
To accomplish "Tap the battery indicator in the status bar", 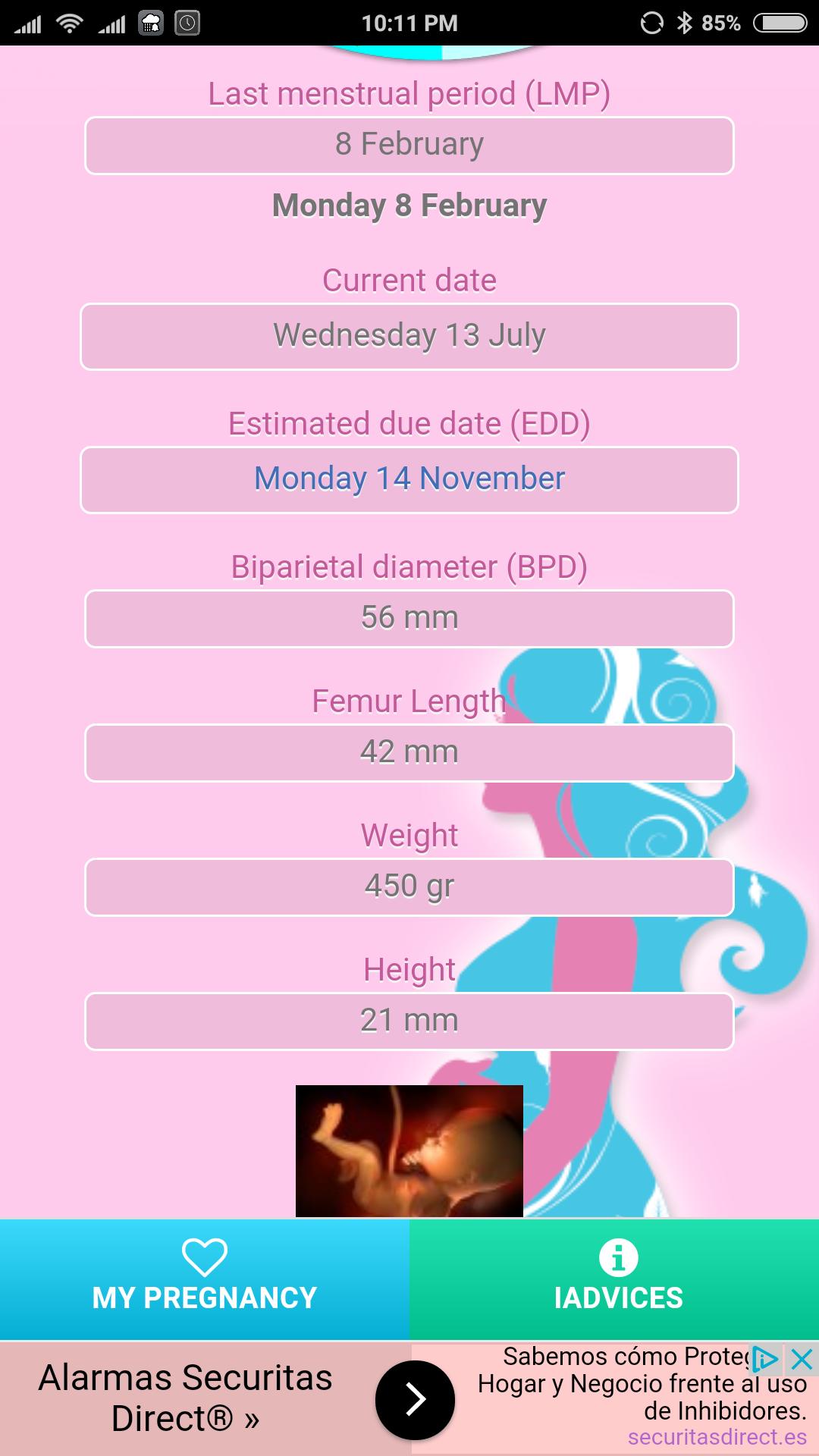I will click(781, 23).
